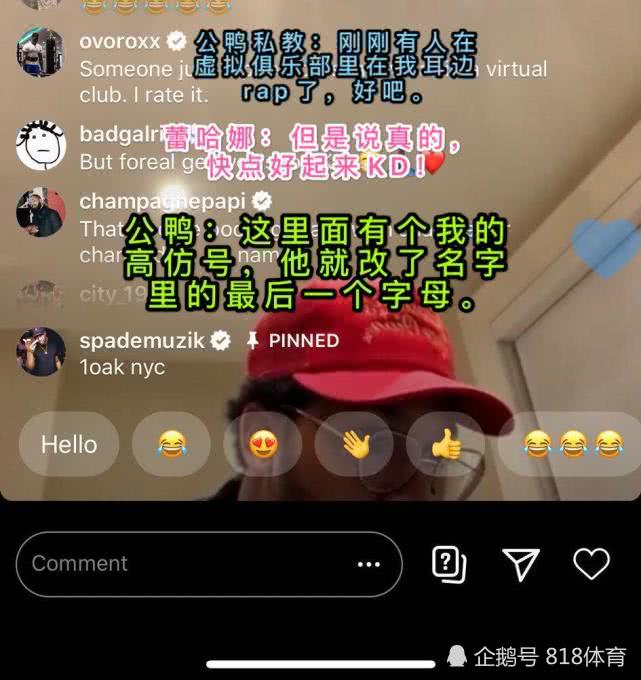Send the triple laughing emoji reaction
The height and width of the screenshot is (680, 641).
click(572, 444)
